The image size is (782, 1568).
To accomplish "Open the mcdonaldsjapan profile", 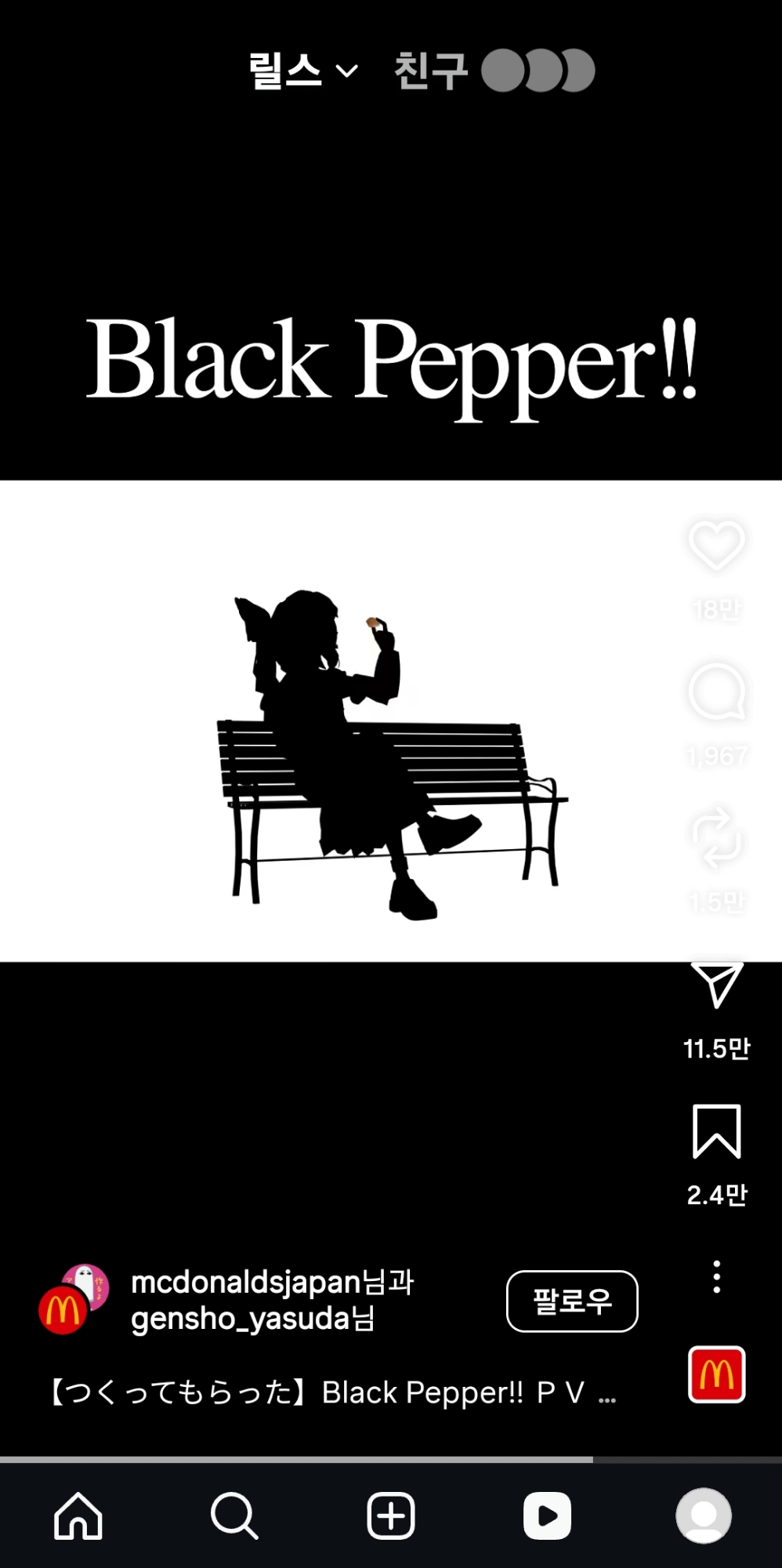I will point(244,1283).
